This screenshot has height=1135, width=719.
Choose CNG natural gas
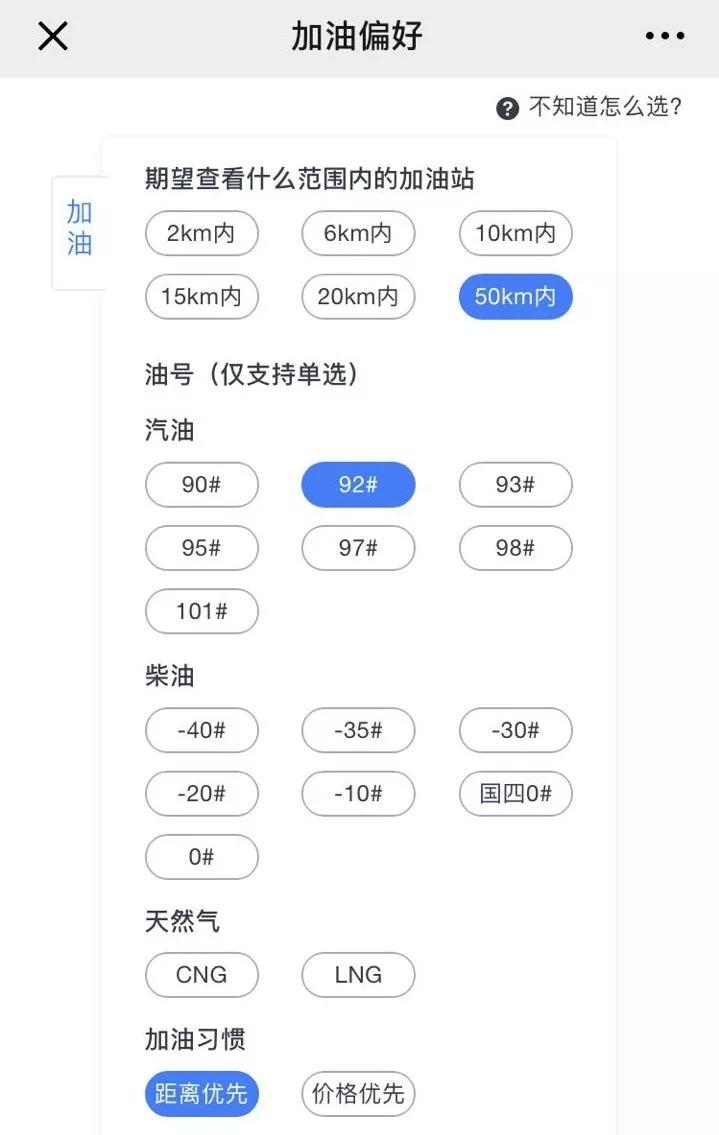click(x=201, y=975)
